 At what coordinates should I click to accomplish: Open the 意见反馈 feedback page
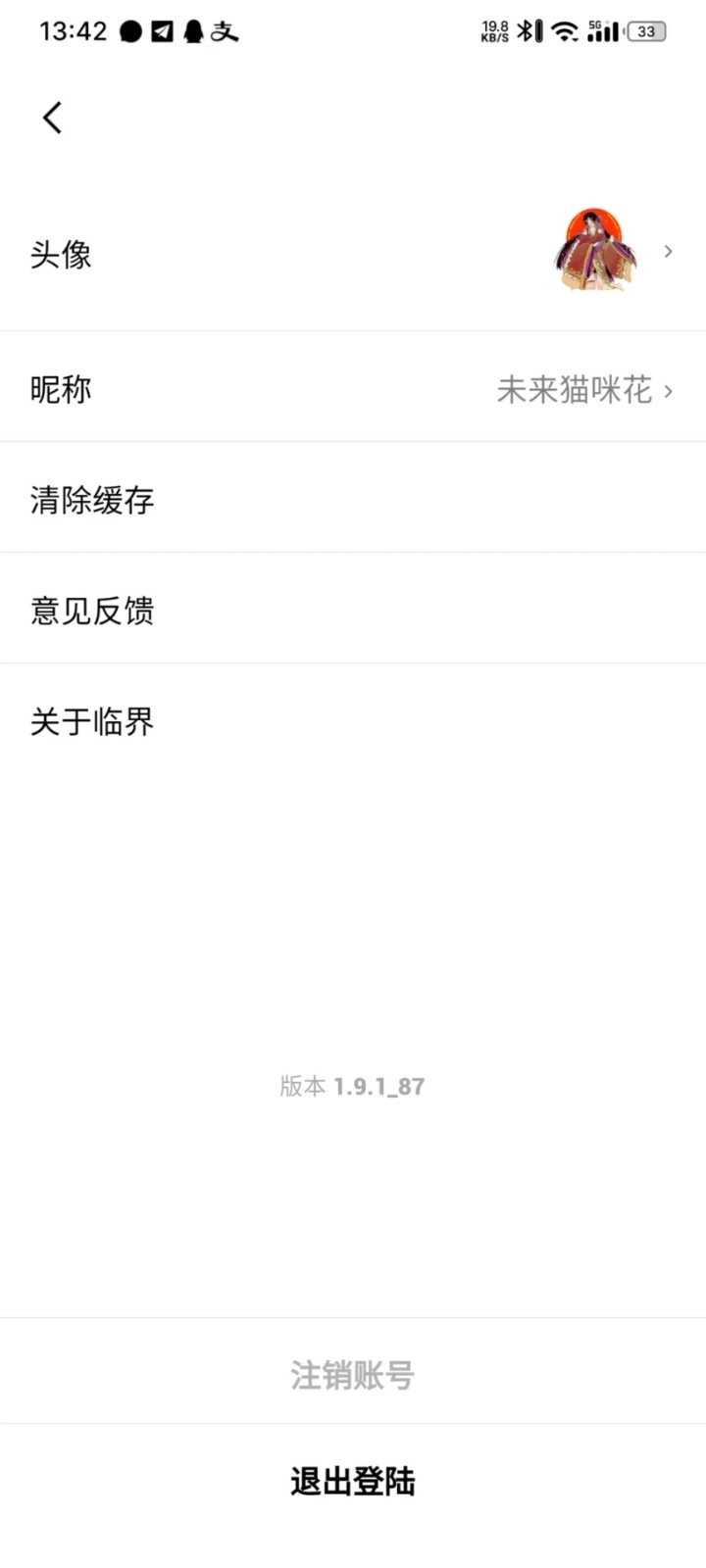[x=92, y=611]
